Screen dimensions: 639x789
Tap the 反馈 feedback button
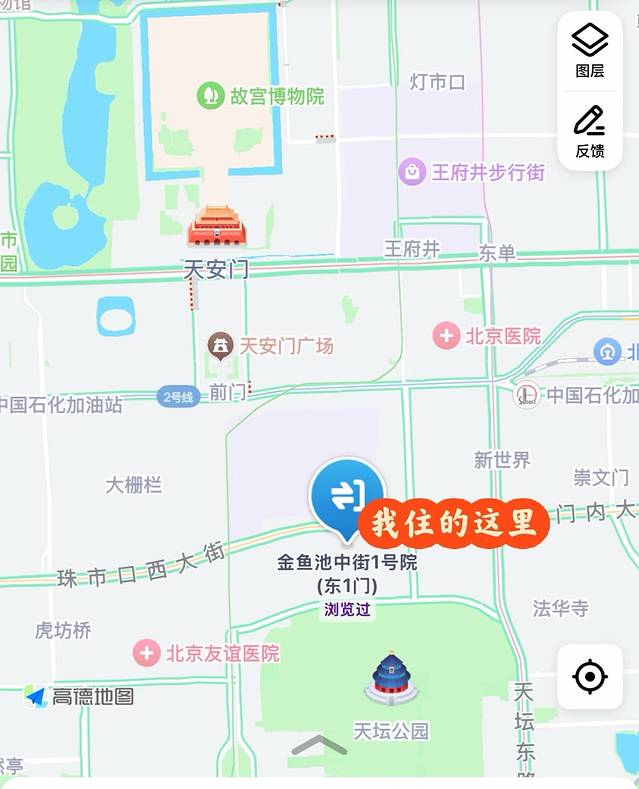(x=590, y=131)
